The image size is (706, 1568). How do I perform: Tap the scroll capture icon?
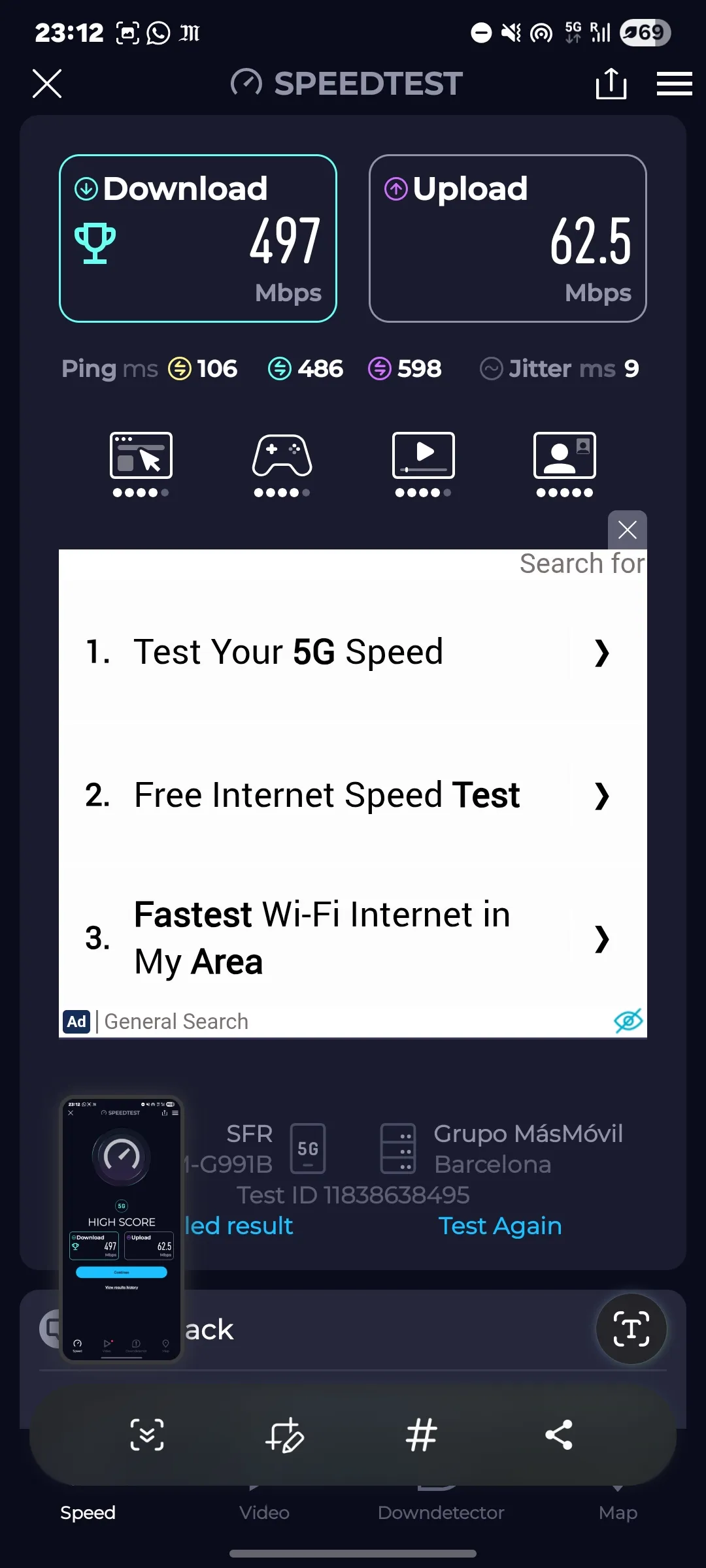(x=147, y=1435)
